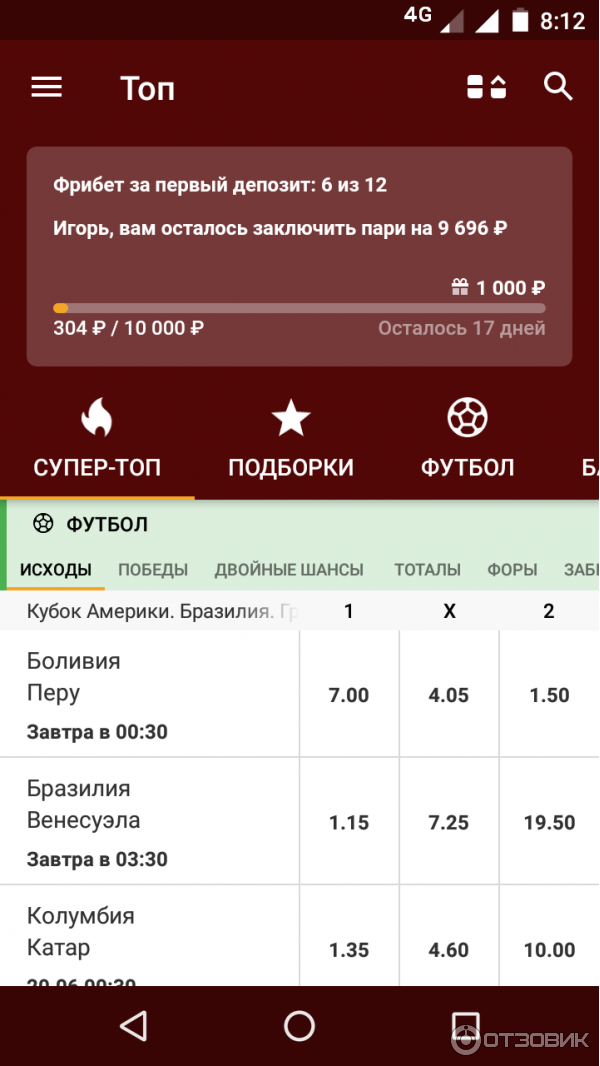Open the Боливия – Перу match
This screenshot has height=1066, width=600.
(x=150, y=694)
